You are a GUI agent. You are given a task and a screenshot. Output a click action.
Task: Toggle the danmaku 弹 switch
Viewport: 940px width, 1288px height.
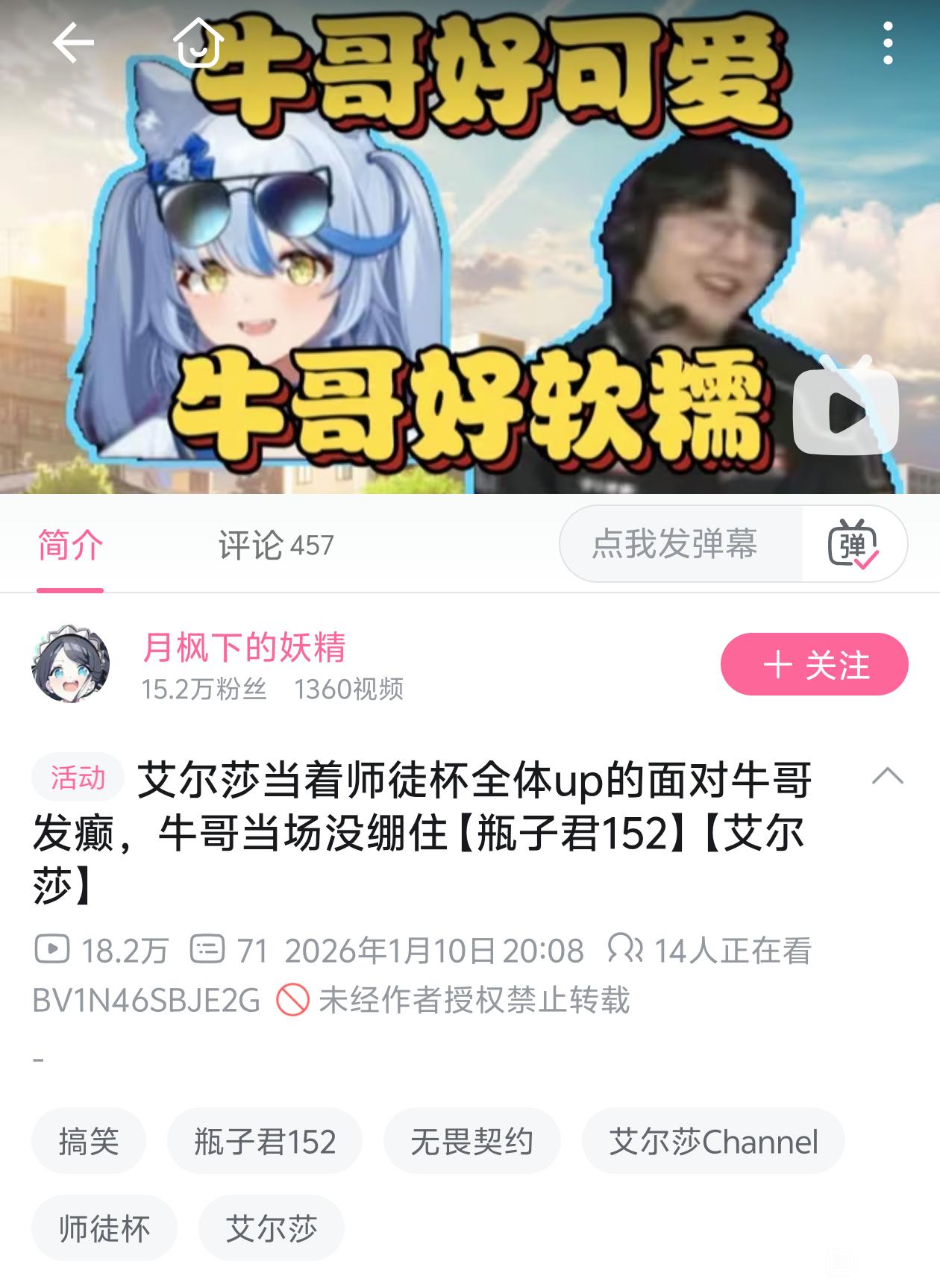(x=853, y=544)
